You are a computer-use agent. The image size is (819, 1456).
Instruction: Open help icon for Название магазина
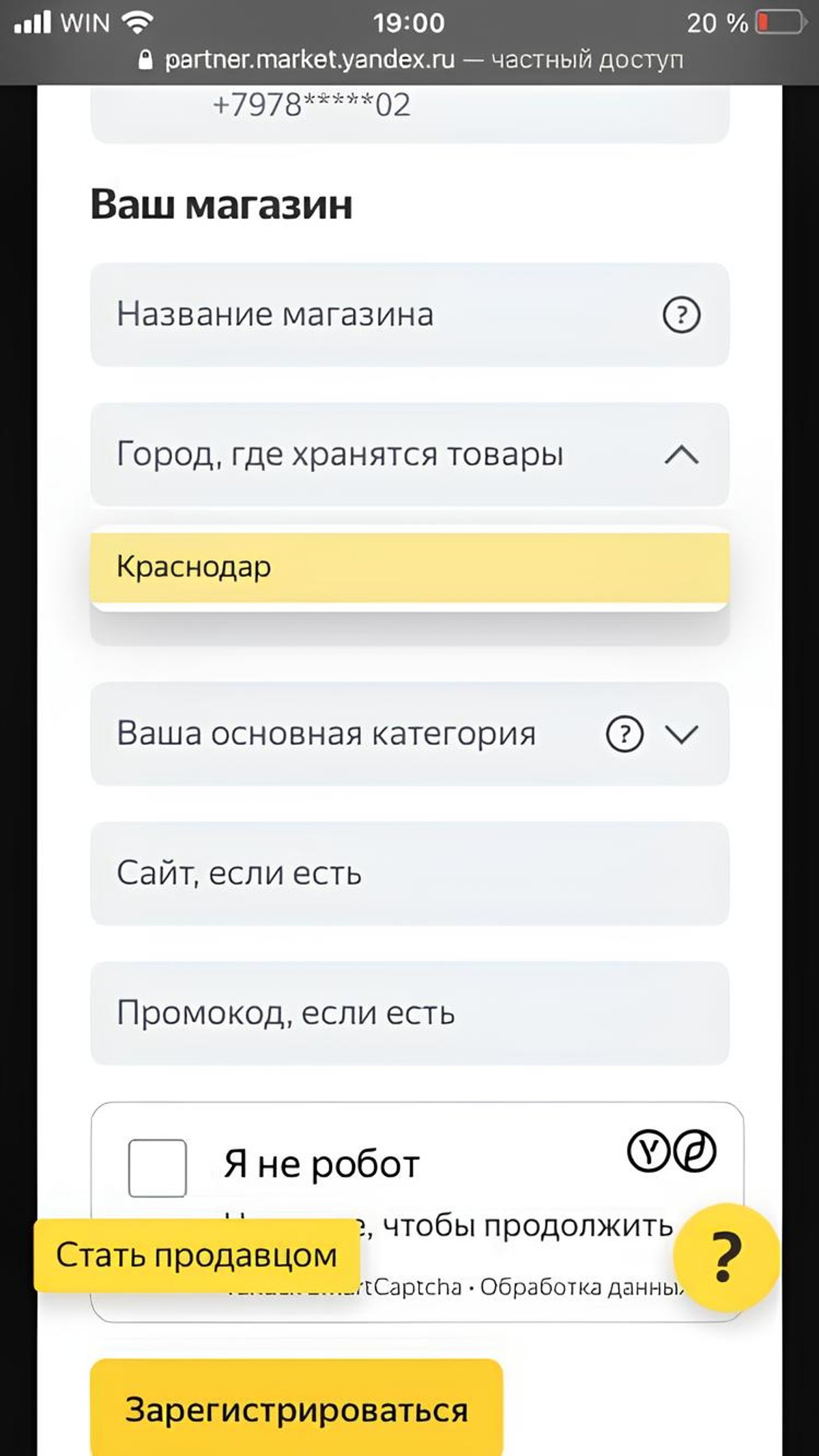(681, 315)
